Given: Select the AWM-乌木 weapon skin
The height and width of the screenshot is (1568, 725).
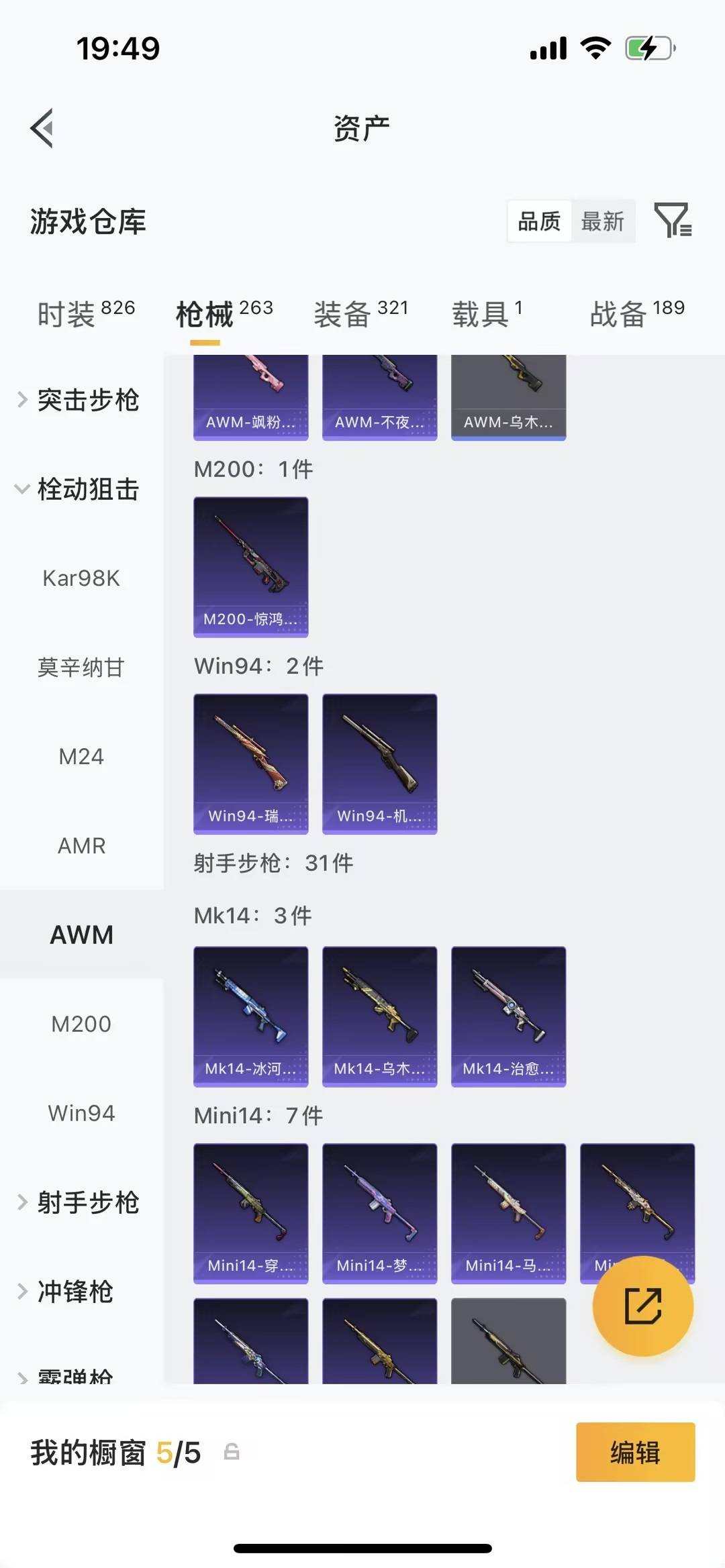Looking at the screenshot, I should [508, 396].
